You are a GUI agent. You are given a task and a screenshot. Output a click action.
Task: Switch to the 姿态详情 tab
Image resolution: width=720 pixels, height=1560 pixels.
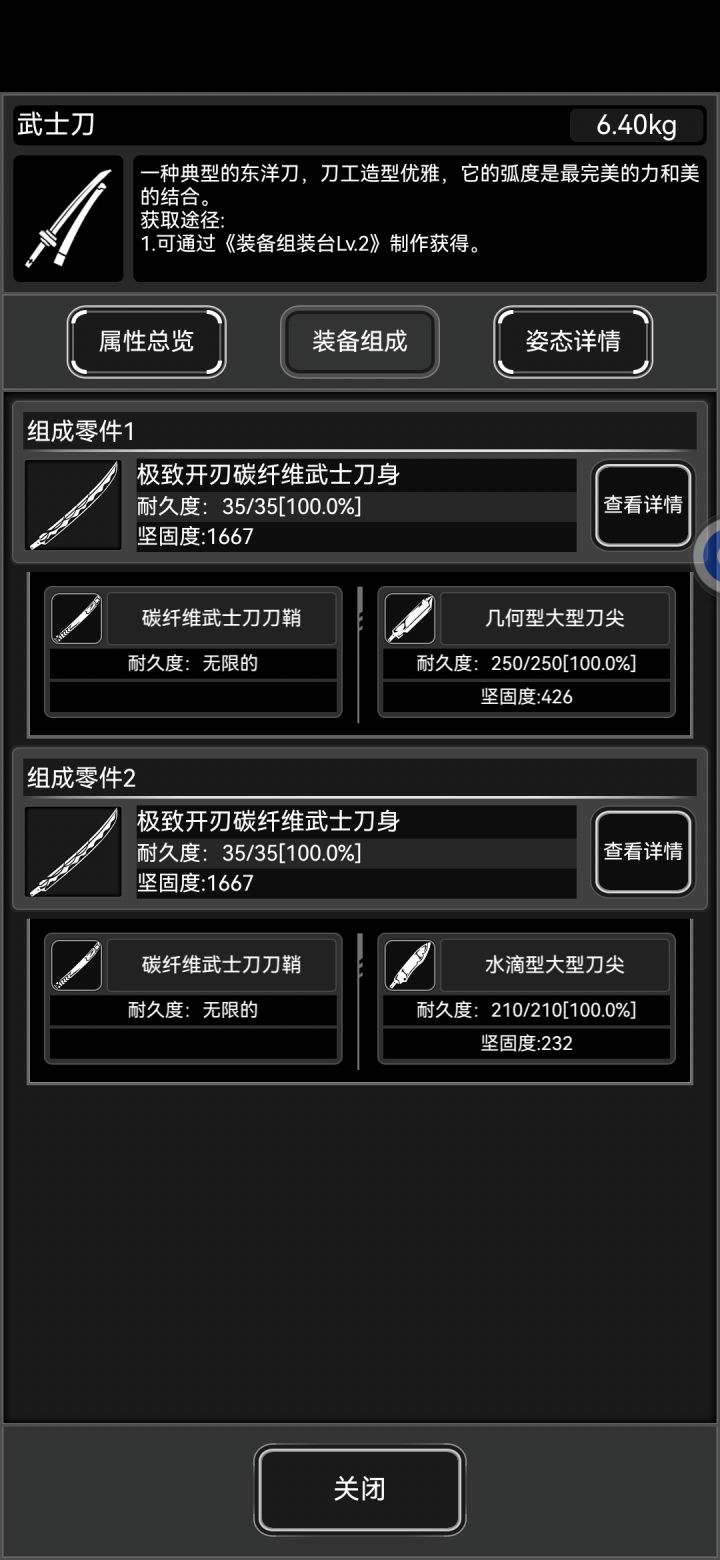(x=572, y=342)
